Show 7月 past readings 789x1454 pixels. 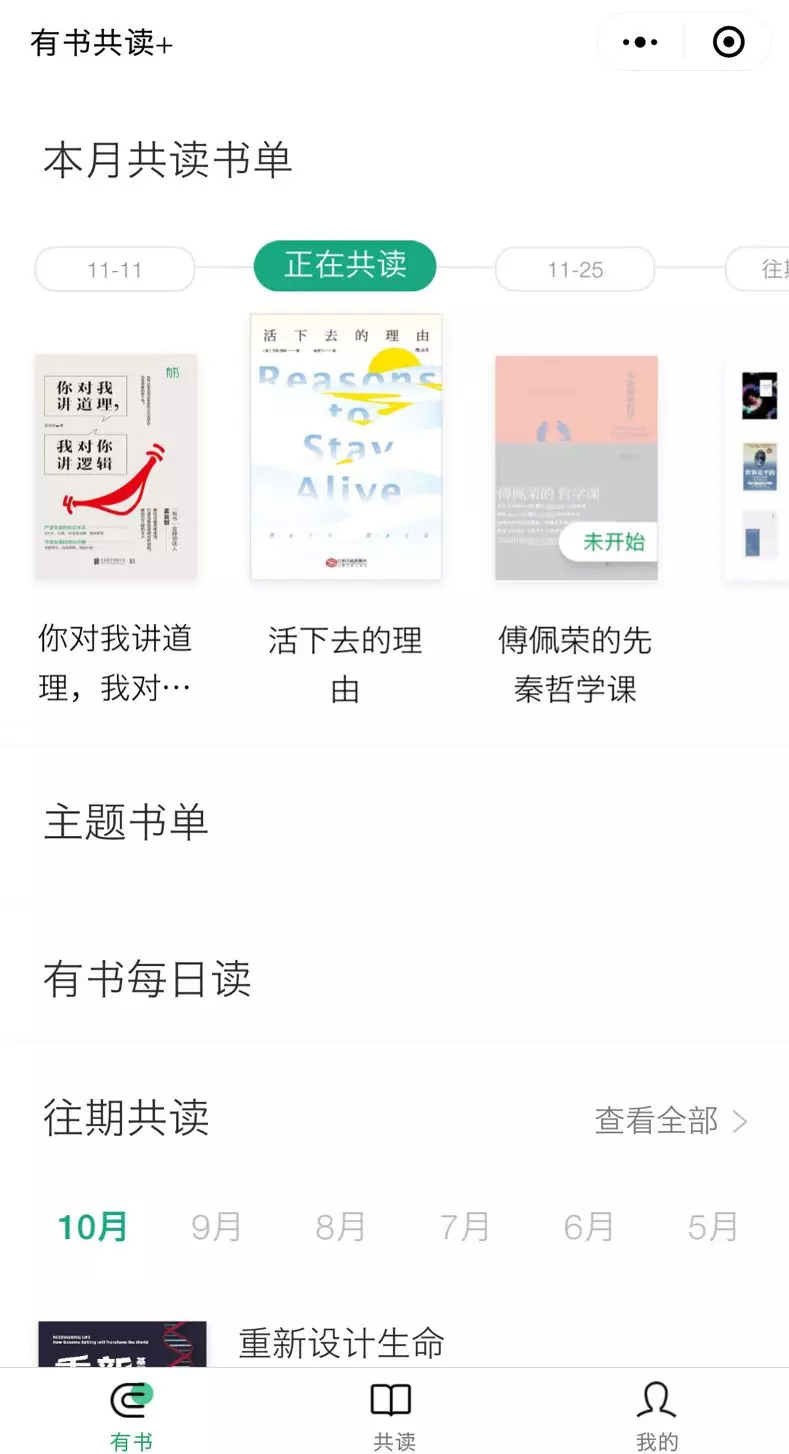click(464, 1227)
